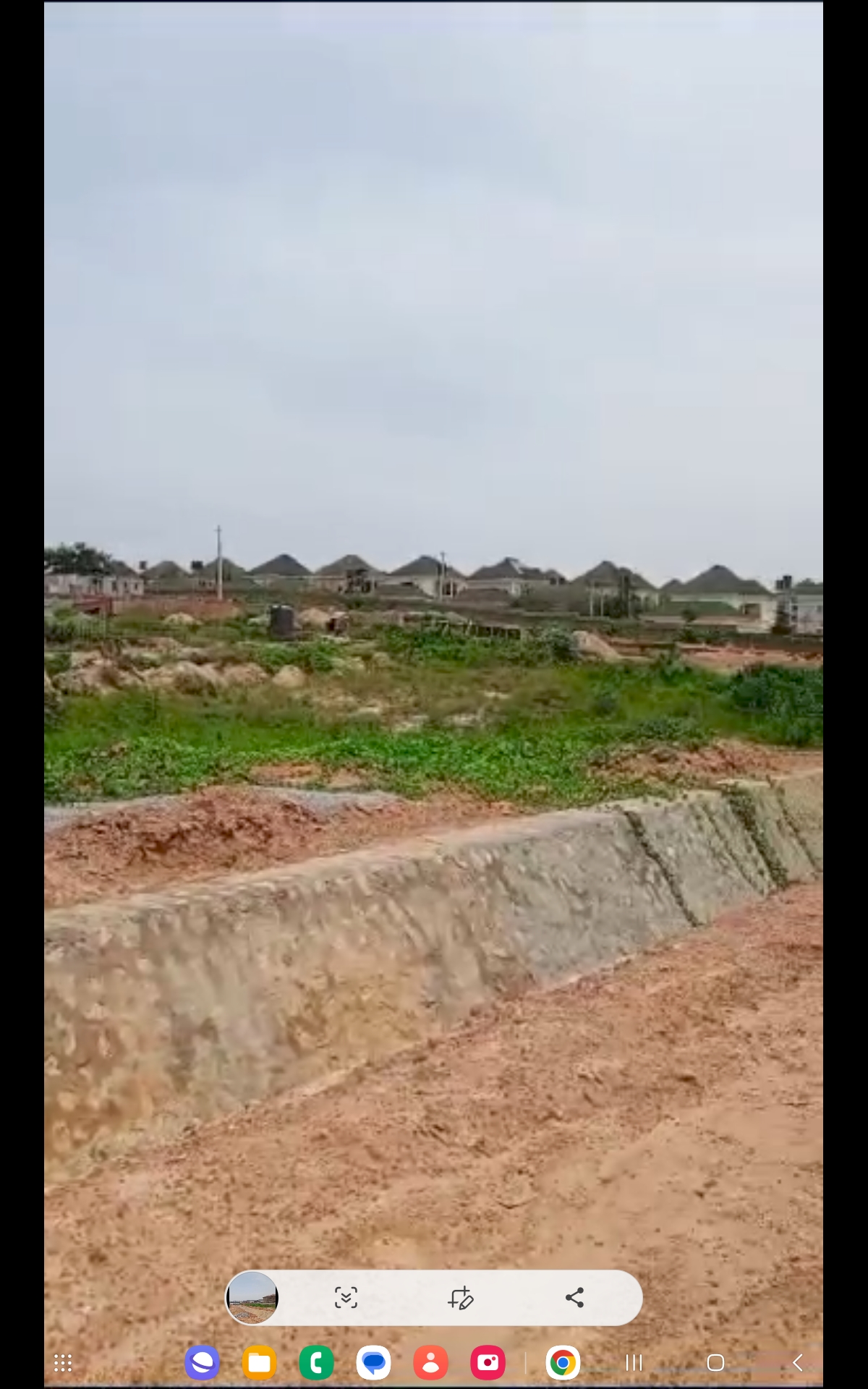Screen dimensions: 868x1389
Task: Go back using the navigation bar
Action: click(x=797, y=1363)
